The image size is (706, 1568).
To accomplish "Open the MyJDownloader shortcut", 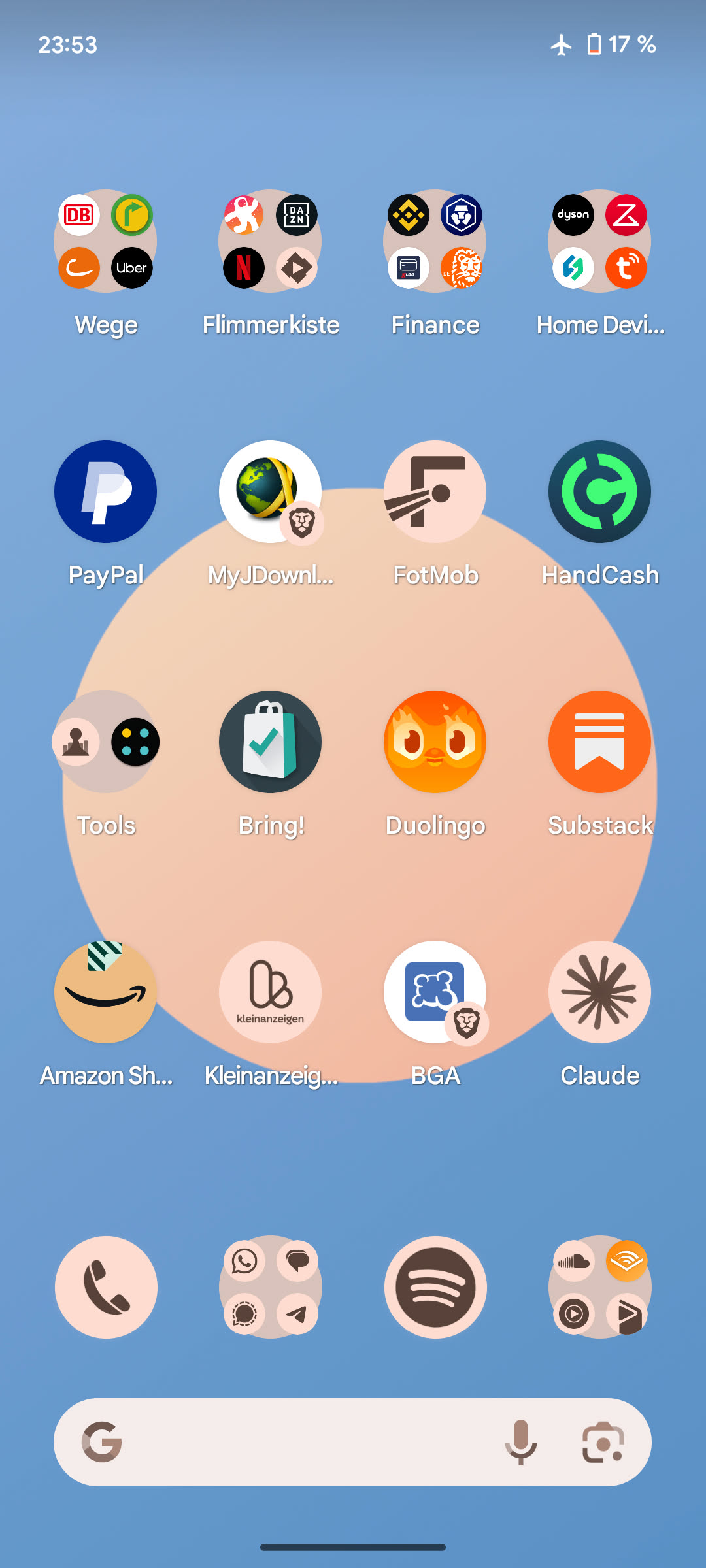I will pos(270,492).
